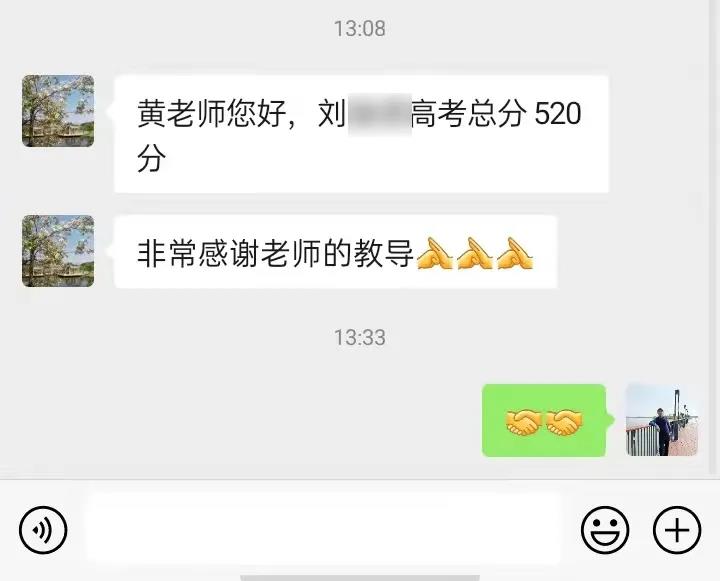Open sender's avatar beside the 520分 message
Viewport: 720px width, 581px height.
[x=58, y=111]
